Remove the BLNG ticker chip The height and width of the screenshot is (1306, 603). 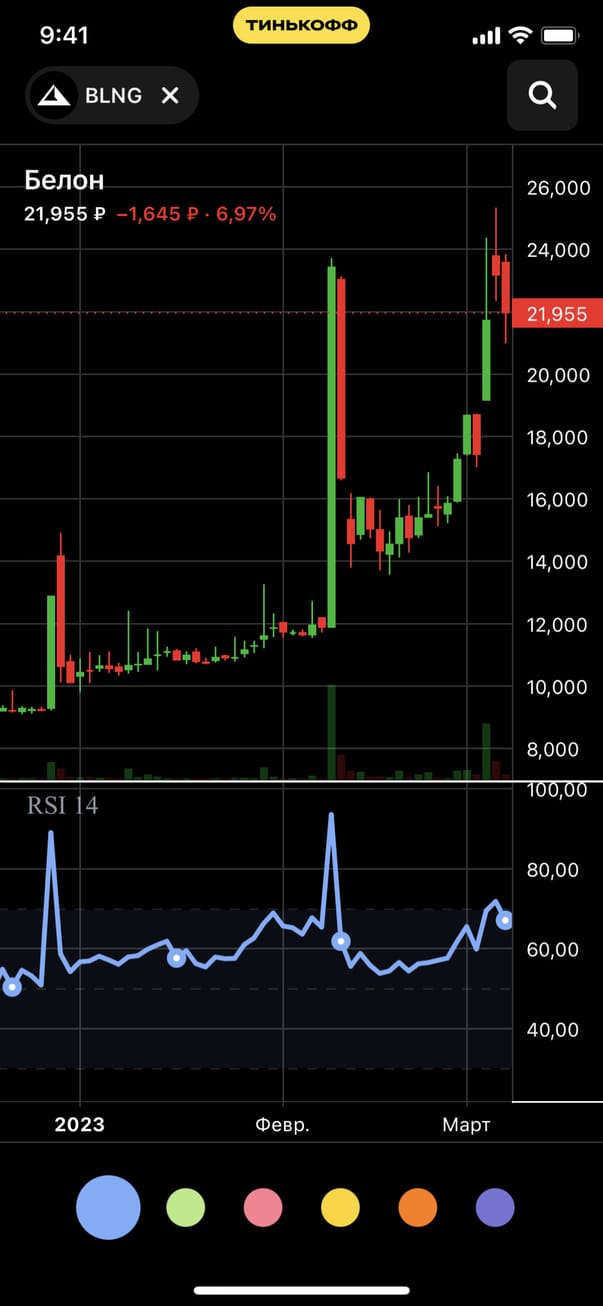click(170, 95)
